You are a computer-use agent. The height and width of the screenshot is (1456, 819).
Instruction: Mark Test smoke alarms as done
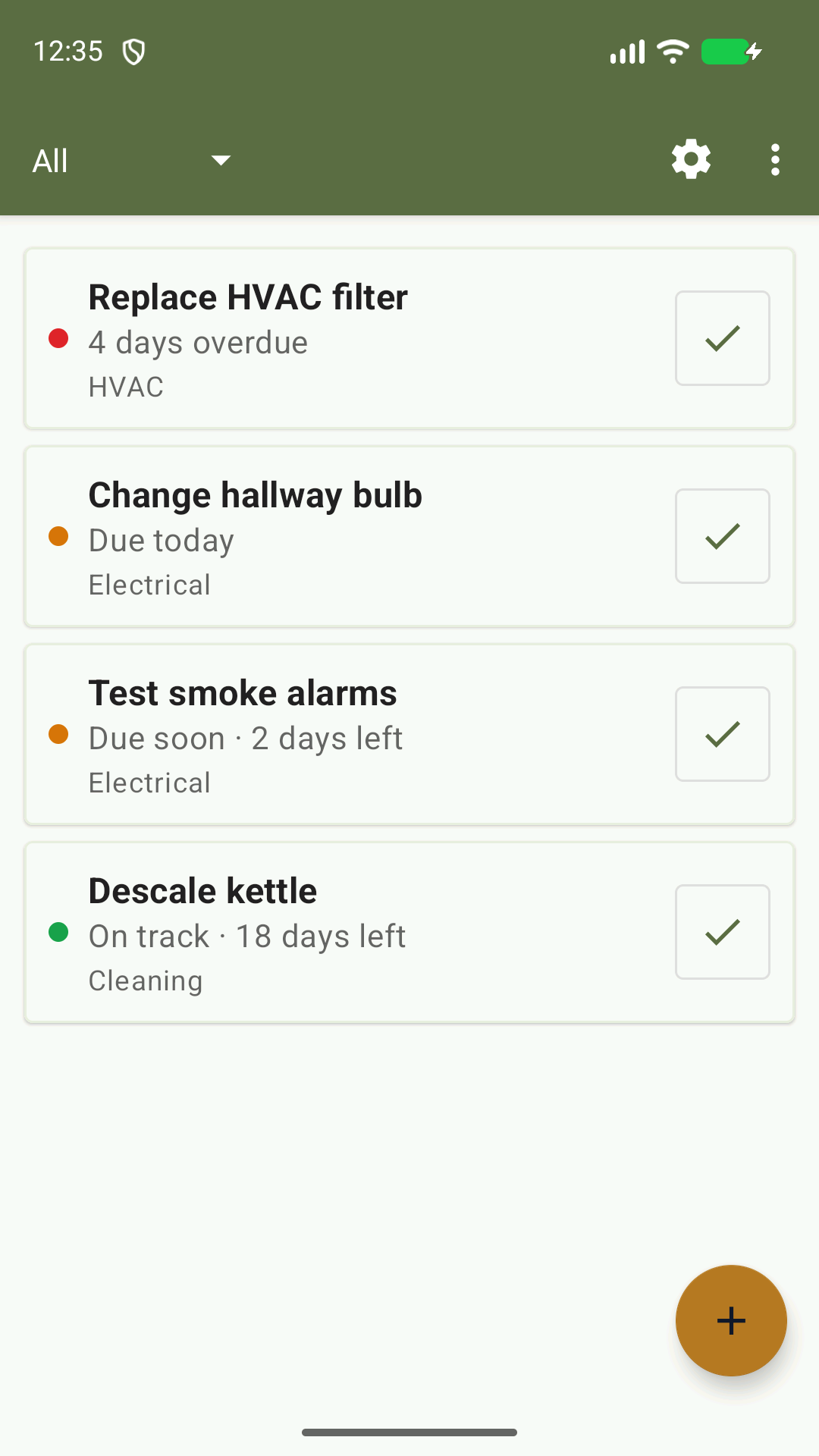click(723, 734)
